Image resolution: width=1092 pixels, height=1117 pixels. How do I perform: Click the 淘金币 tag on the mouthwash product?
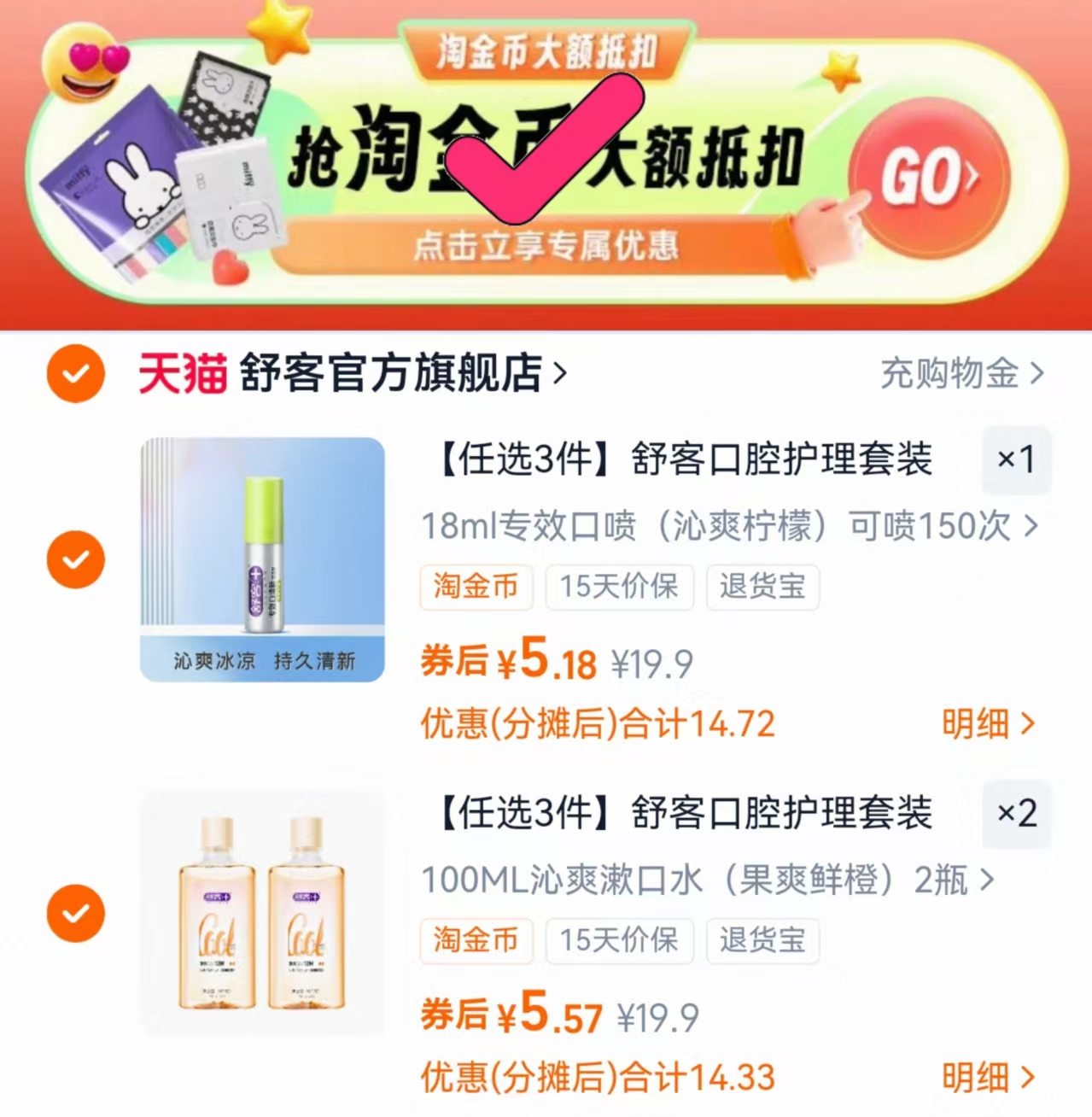476,941
